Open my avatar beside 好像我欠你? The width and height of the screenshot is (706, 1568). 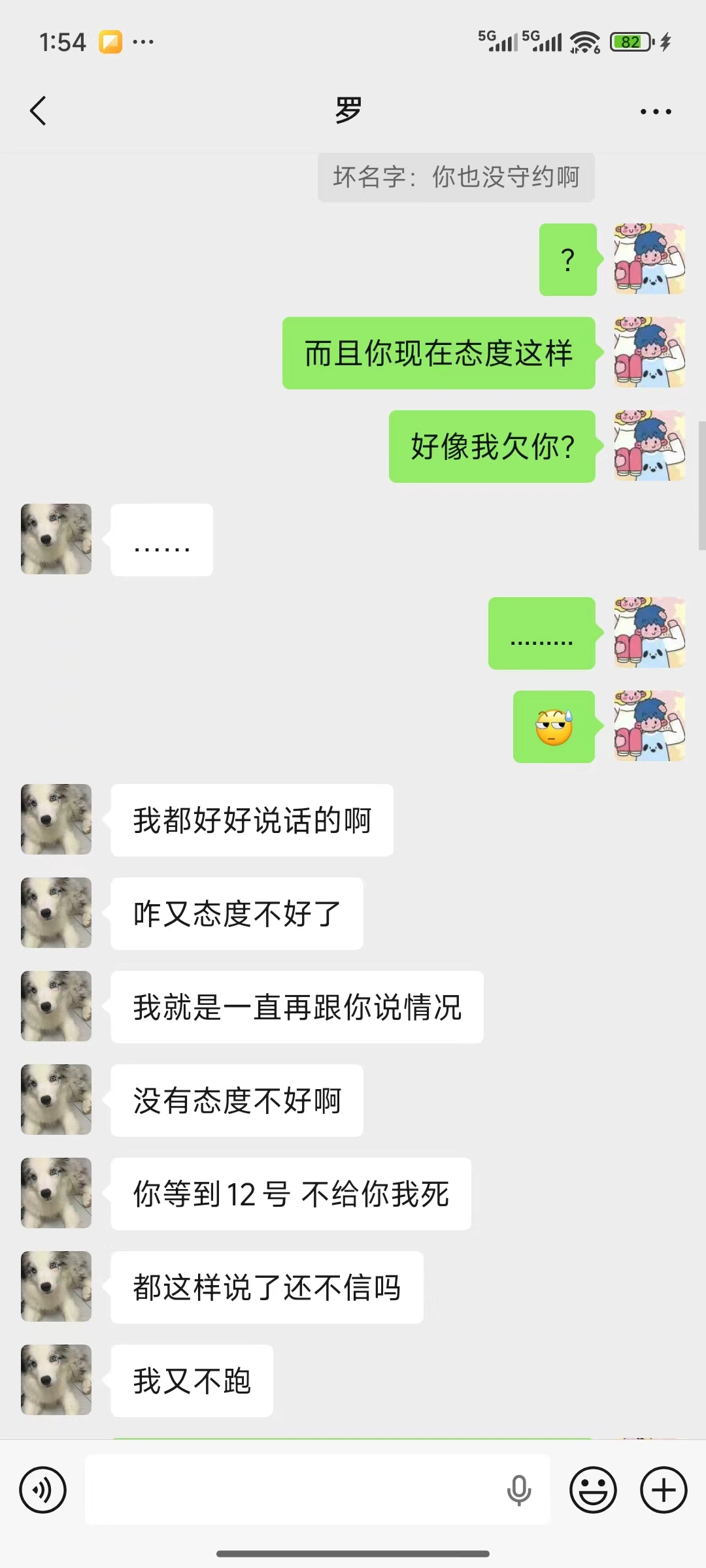649,446
